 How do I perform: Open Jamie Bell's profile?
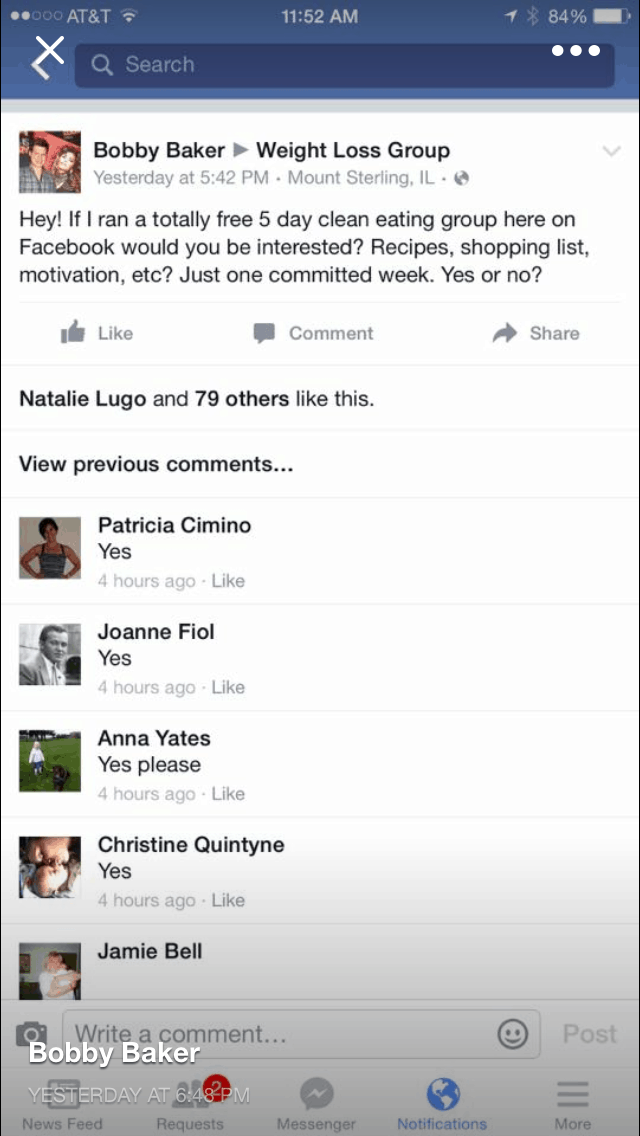[150, 951]
